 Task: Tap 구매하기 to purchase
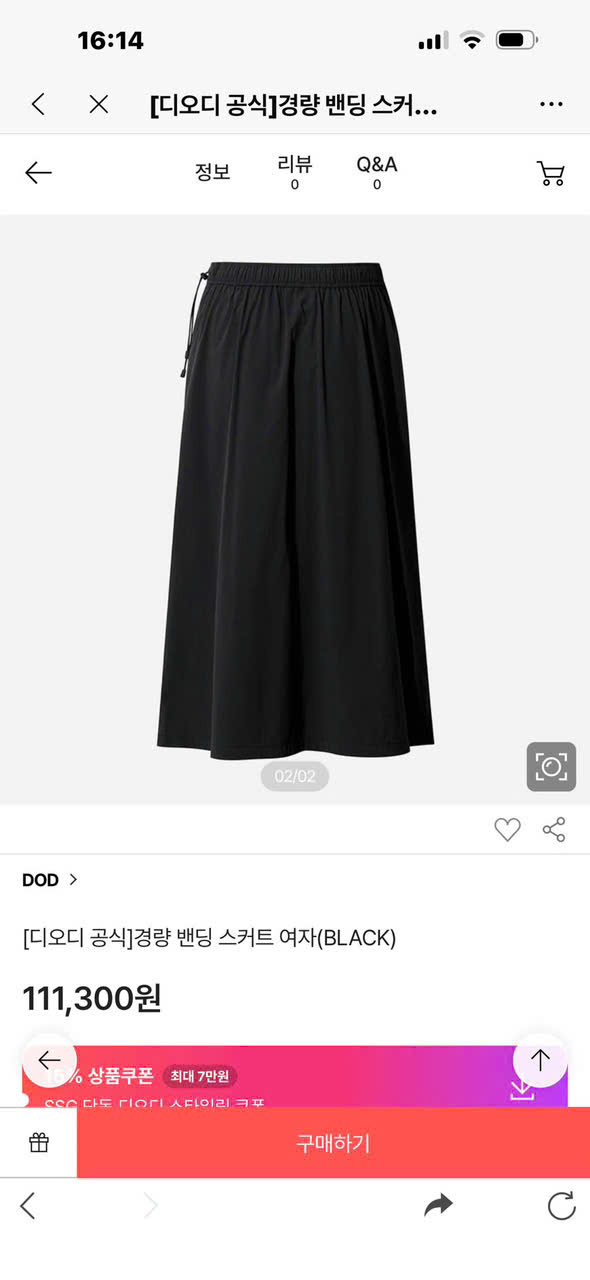pyautogui.click(x=333, y=1142)
